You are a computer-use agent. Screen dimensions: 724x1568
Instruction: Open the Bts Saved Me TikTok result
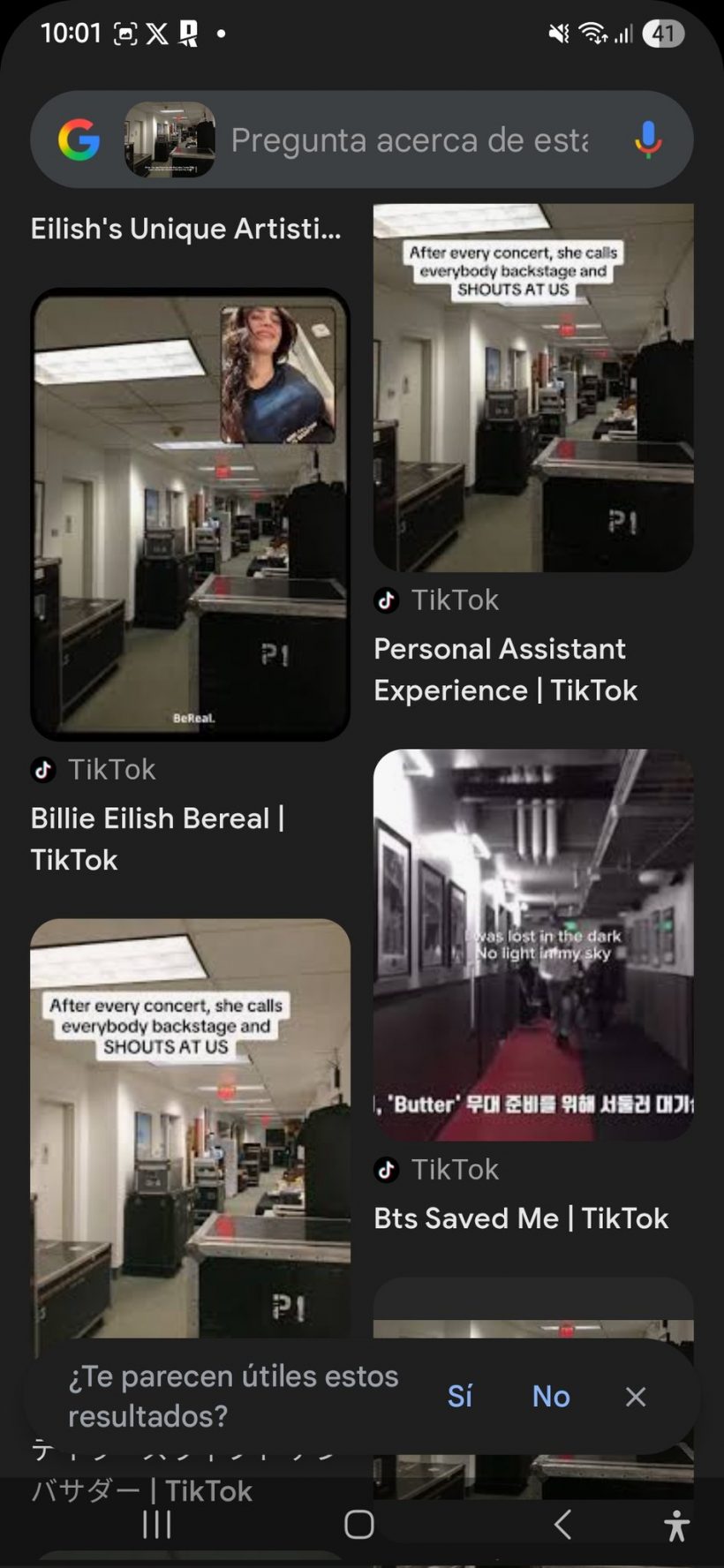coord(532,945)
